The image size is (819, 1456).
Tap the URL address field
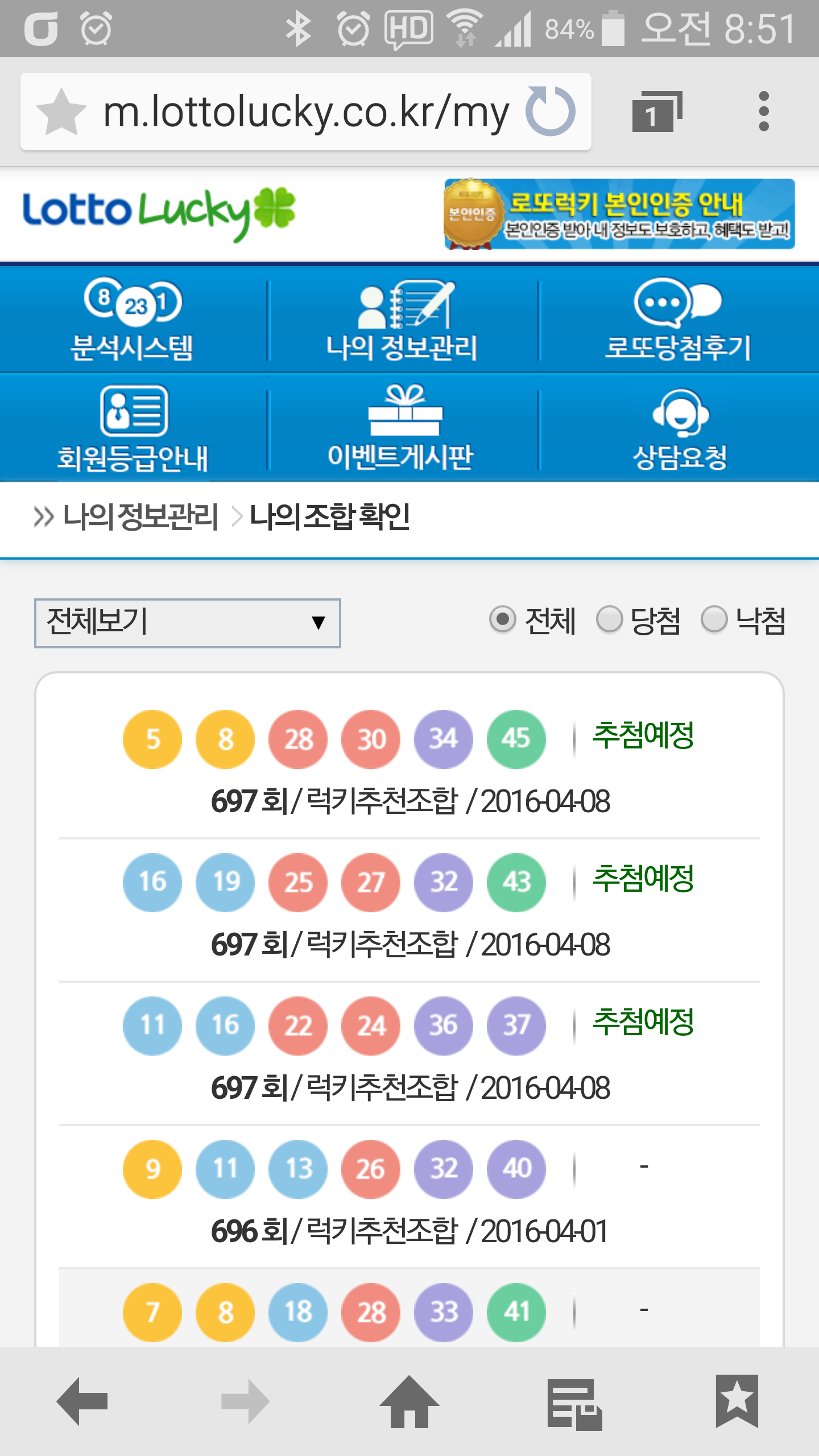(306, 112)
